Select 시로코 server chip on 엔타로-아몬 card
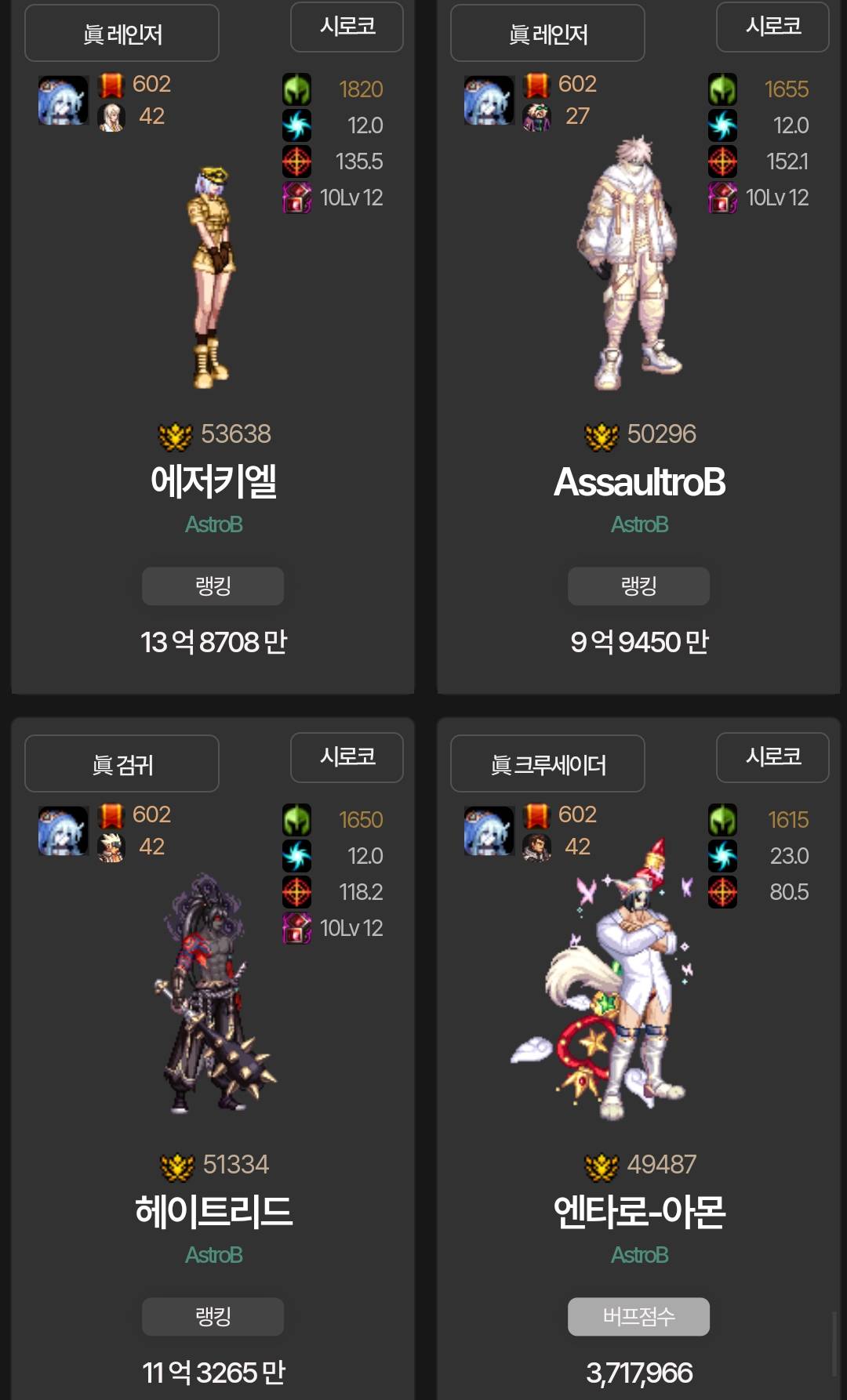The height and width of the screenshot is (1400, 847). 772,757
